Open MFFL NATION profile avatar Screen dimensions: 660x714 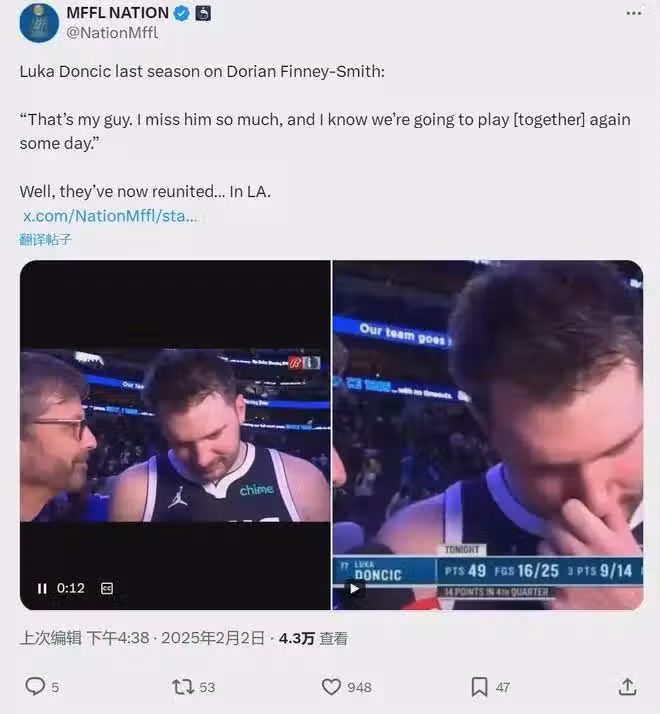39,22
